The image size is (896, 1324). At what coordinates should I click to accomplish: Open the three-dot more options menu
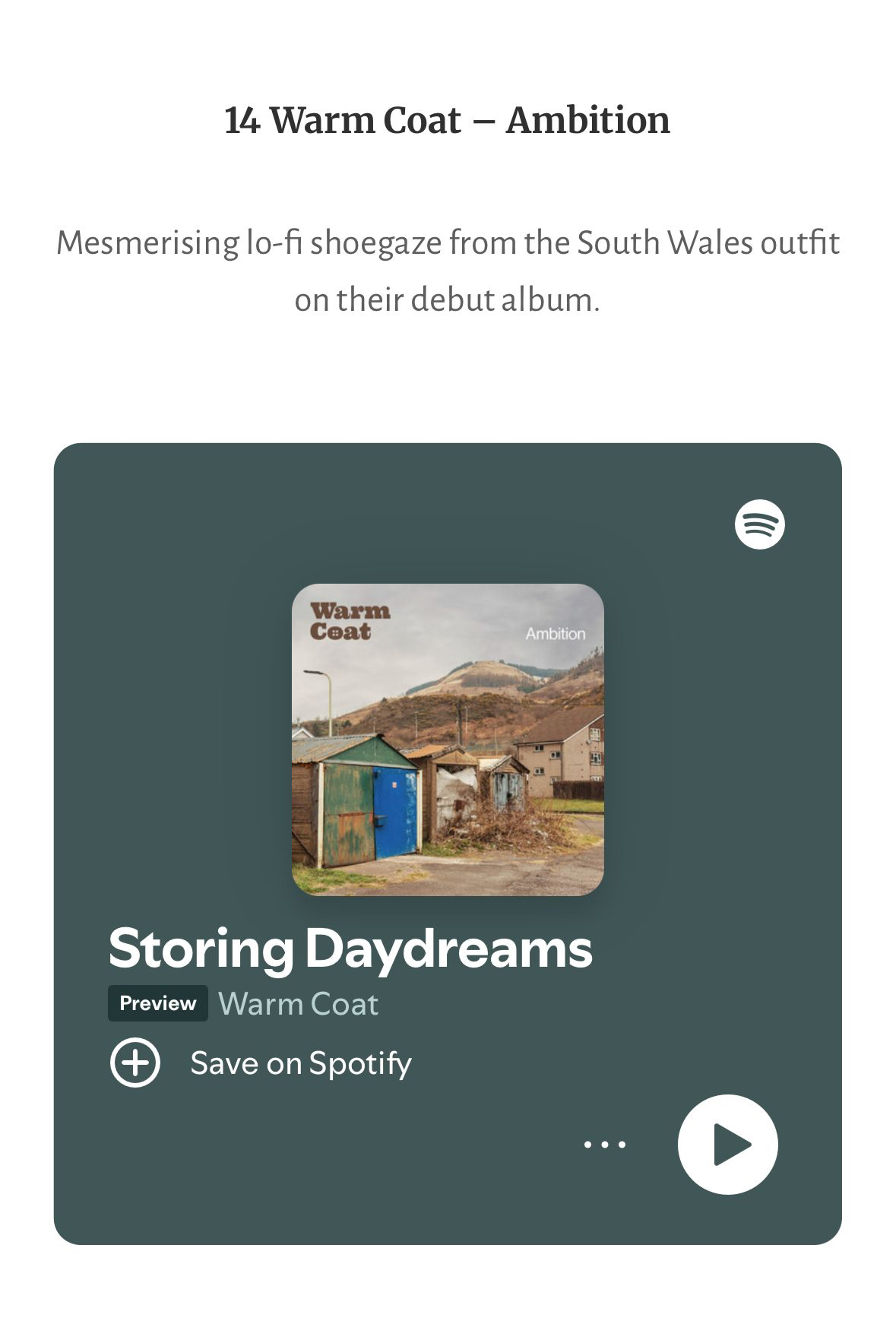[605, 1144]
